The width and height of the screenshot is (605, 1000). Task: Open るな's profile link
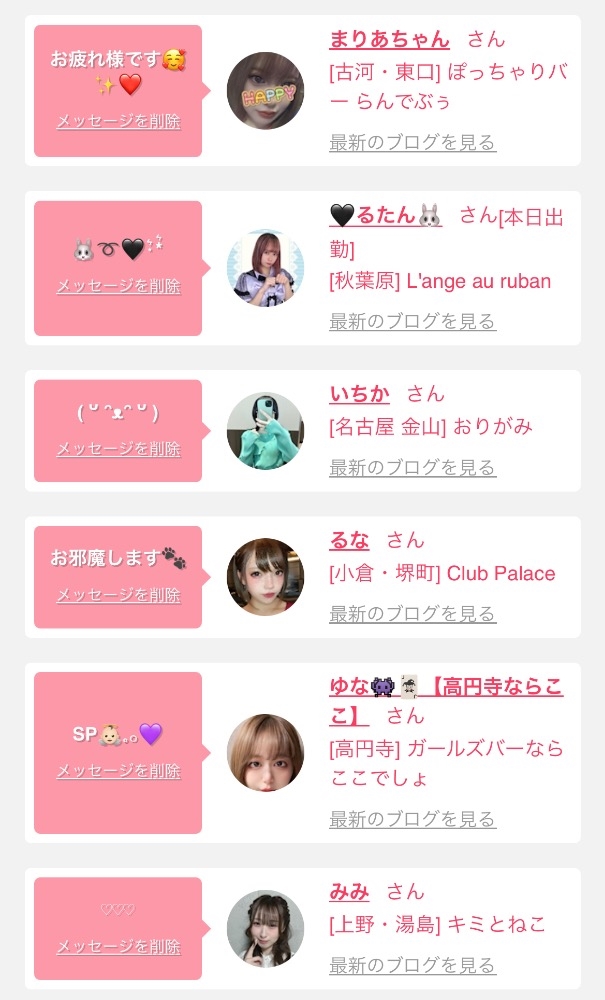click(349, 541)
